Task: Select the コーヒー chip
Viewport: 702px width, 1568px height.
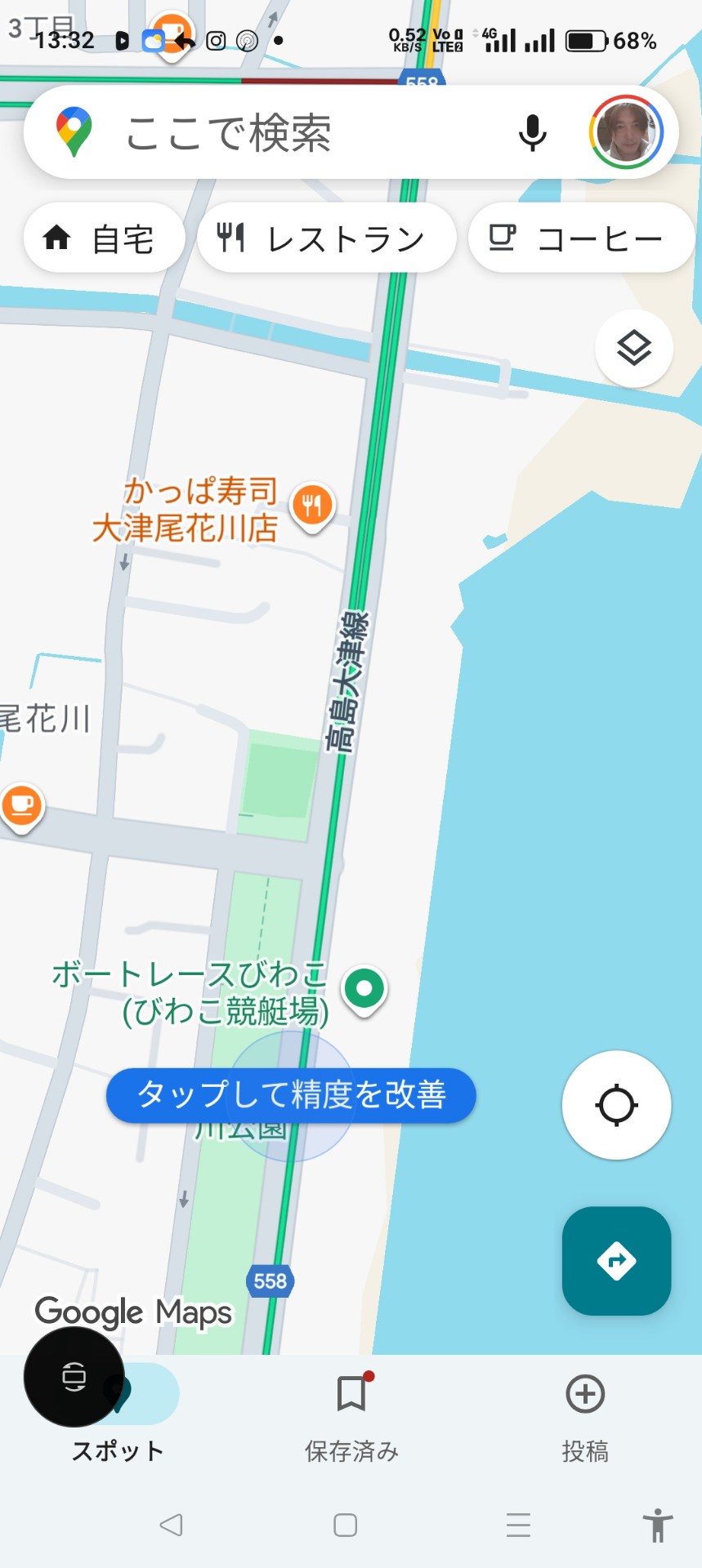Action: pos(581,238)
